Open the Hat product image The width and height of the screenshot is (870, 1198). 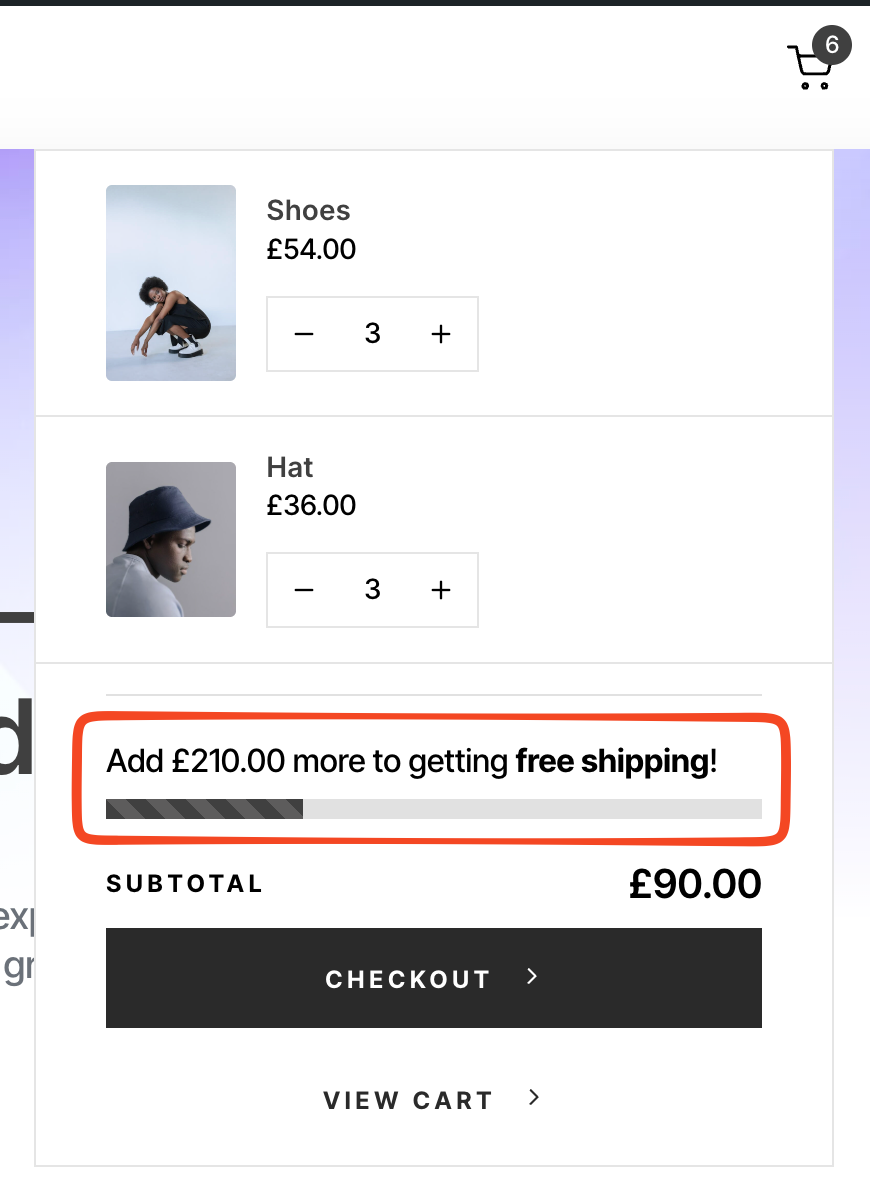click(171, 539)
